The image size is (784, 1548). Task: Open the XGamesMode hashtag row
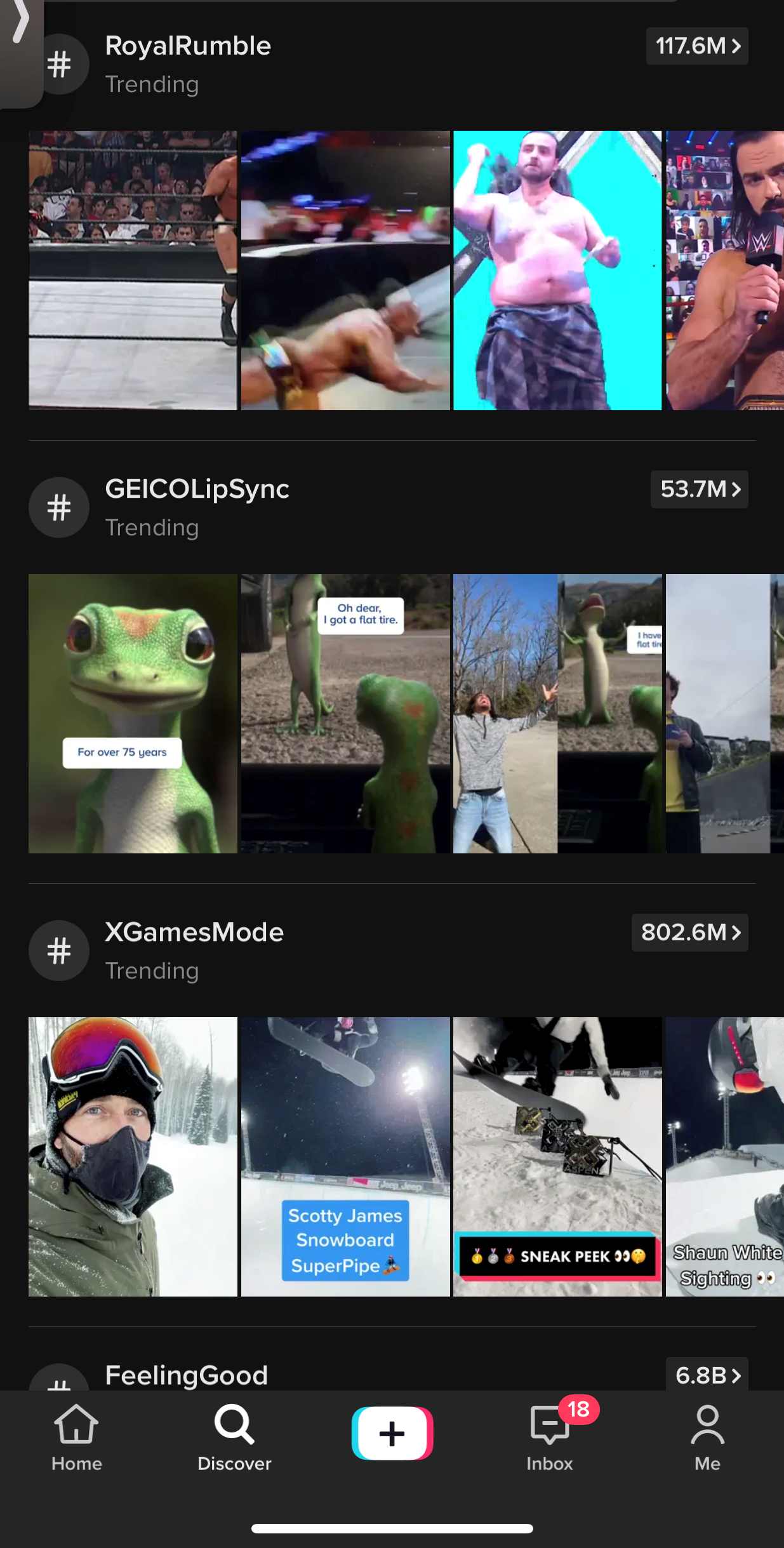tap(392, 951)
